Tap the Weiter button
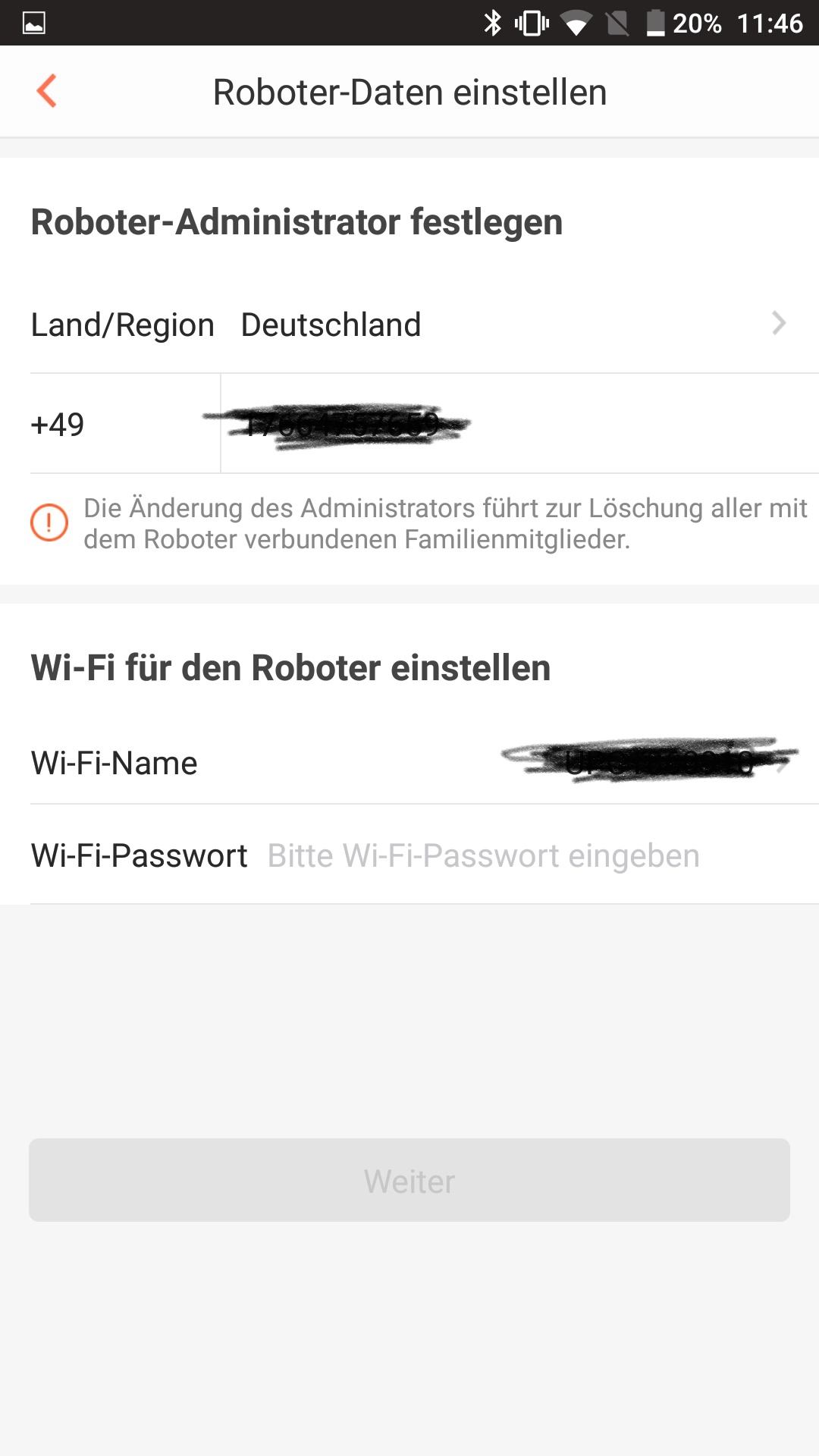 point(409,1180)
